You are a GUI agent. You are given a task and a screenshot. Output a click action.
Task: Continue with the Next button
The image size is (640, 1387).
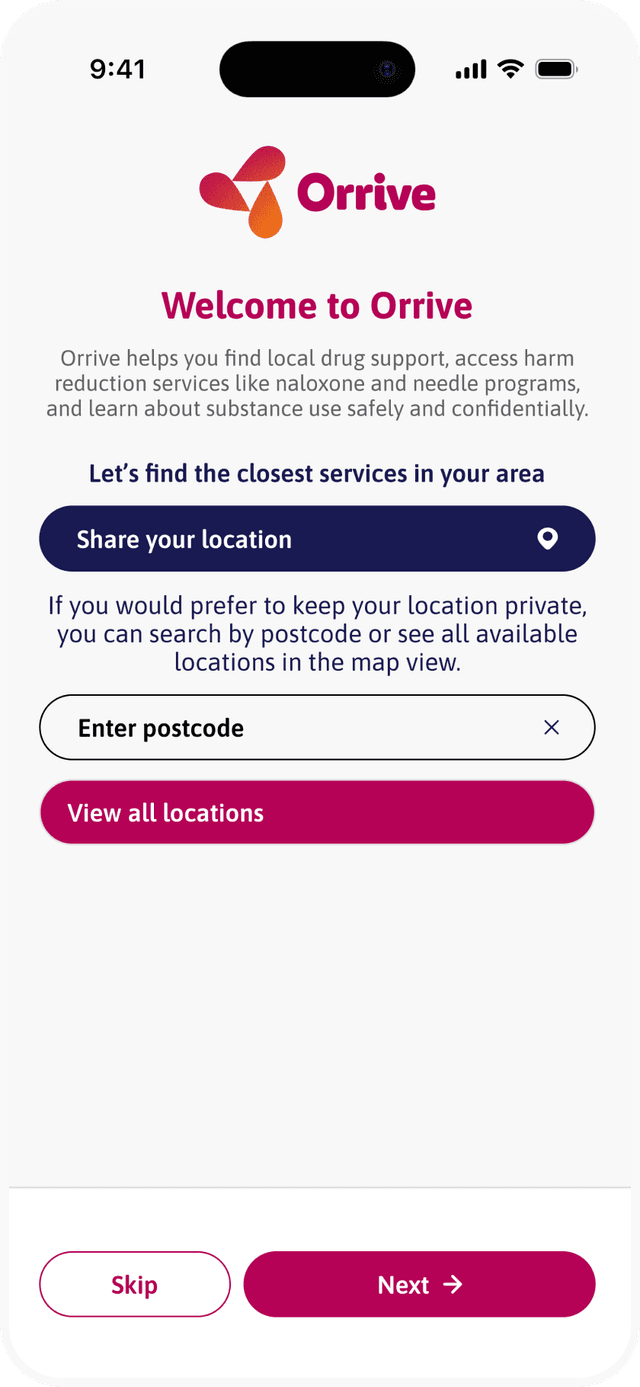point(419,1284)
